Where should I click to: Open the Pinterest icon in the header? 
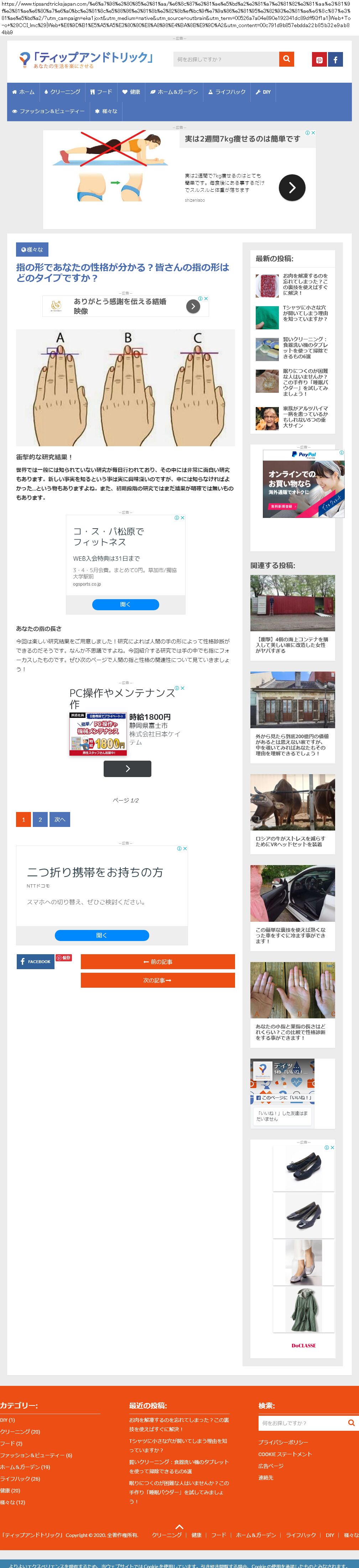point(319,60)
